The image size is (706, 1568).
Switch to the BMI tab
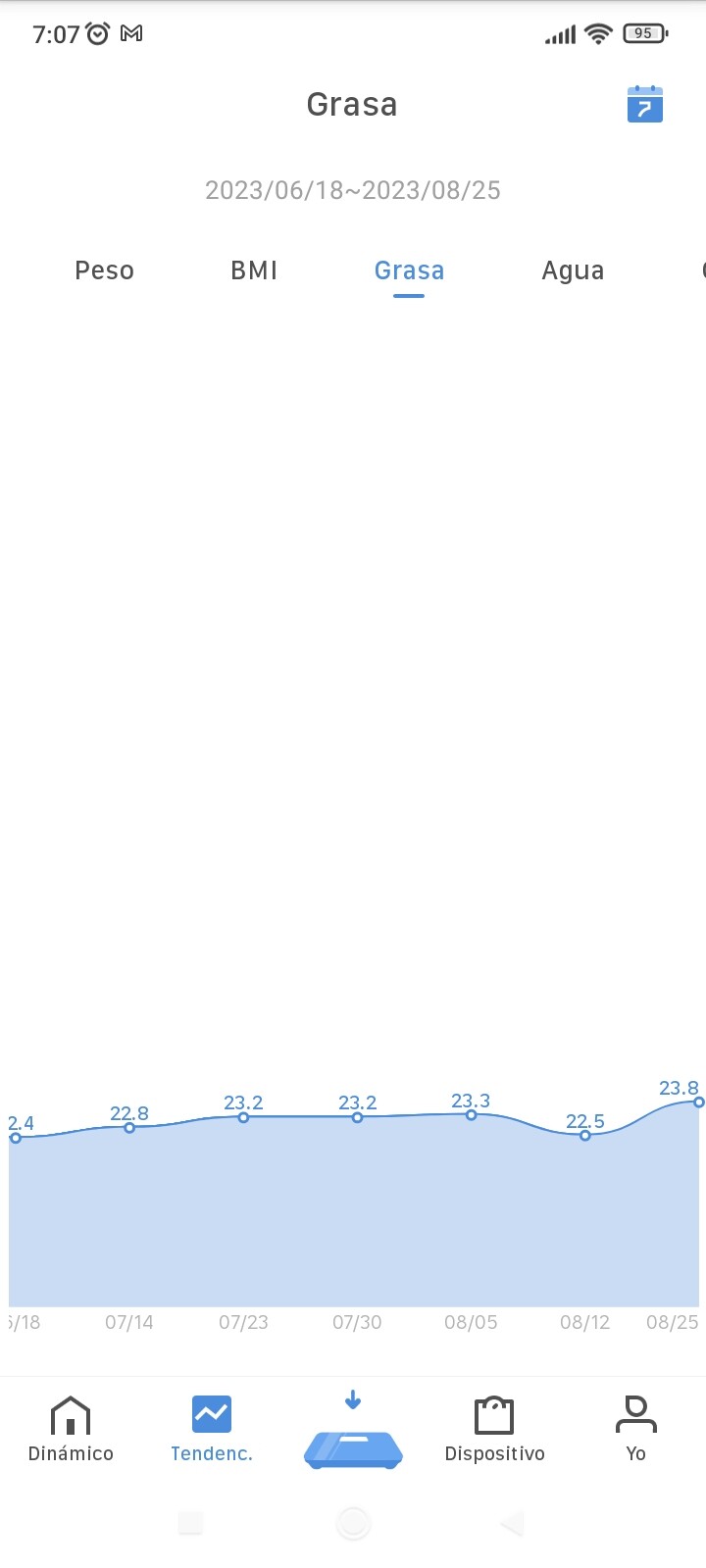254,270
